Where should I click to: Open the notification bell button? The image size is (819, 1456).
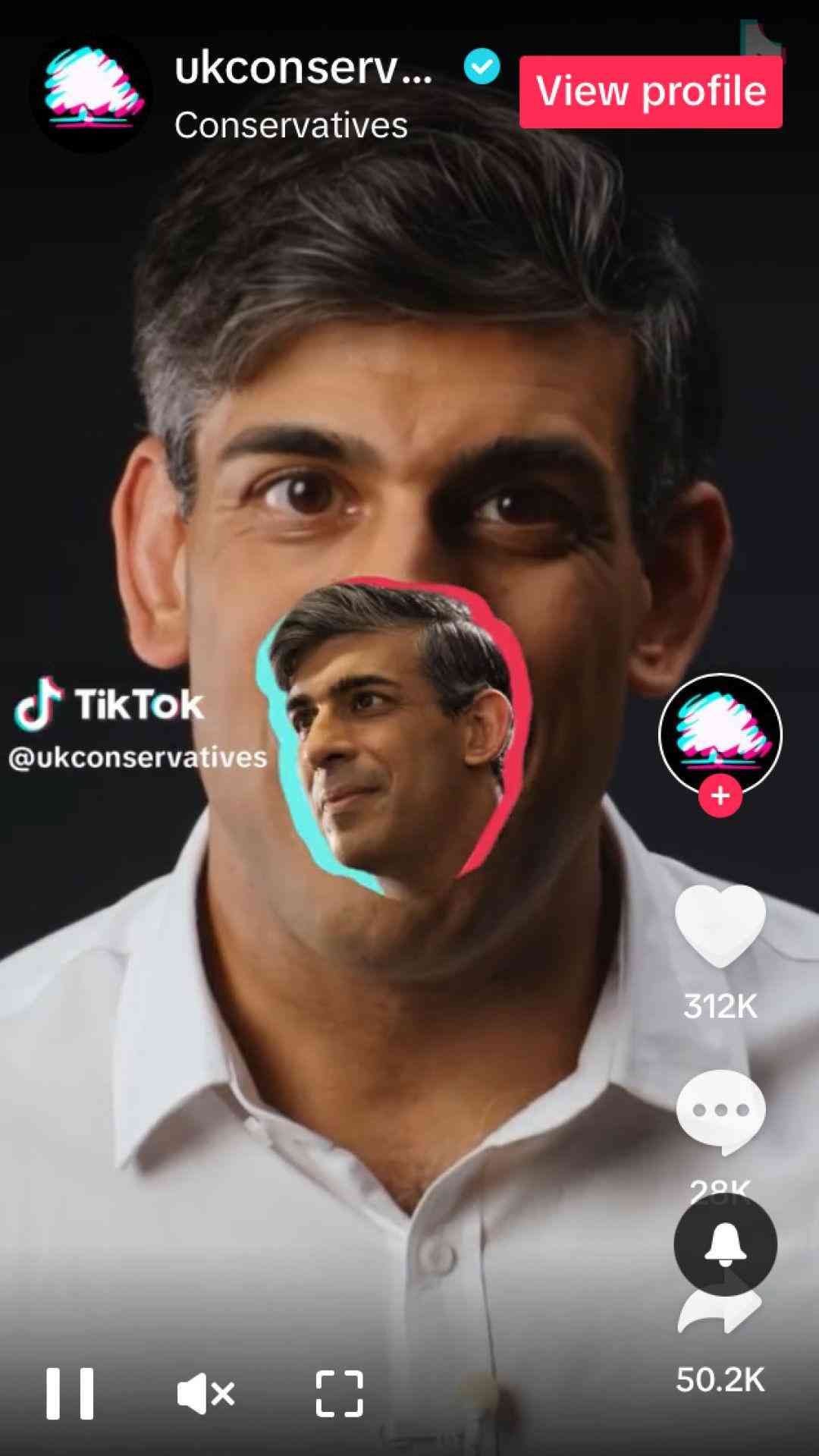(725, 1245)
